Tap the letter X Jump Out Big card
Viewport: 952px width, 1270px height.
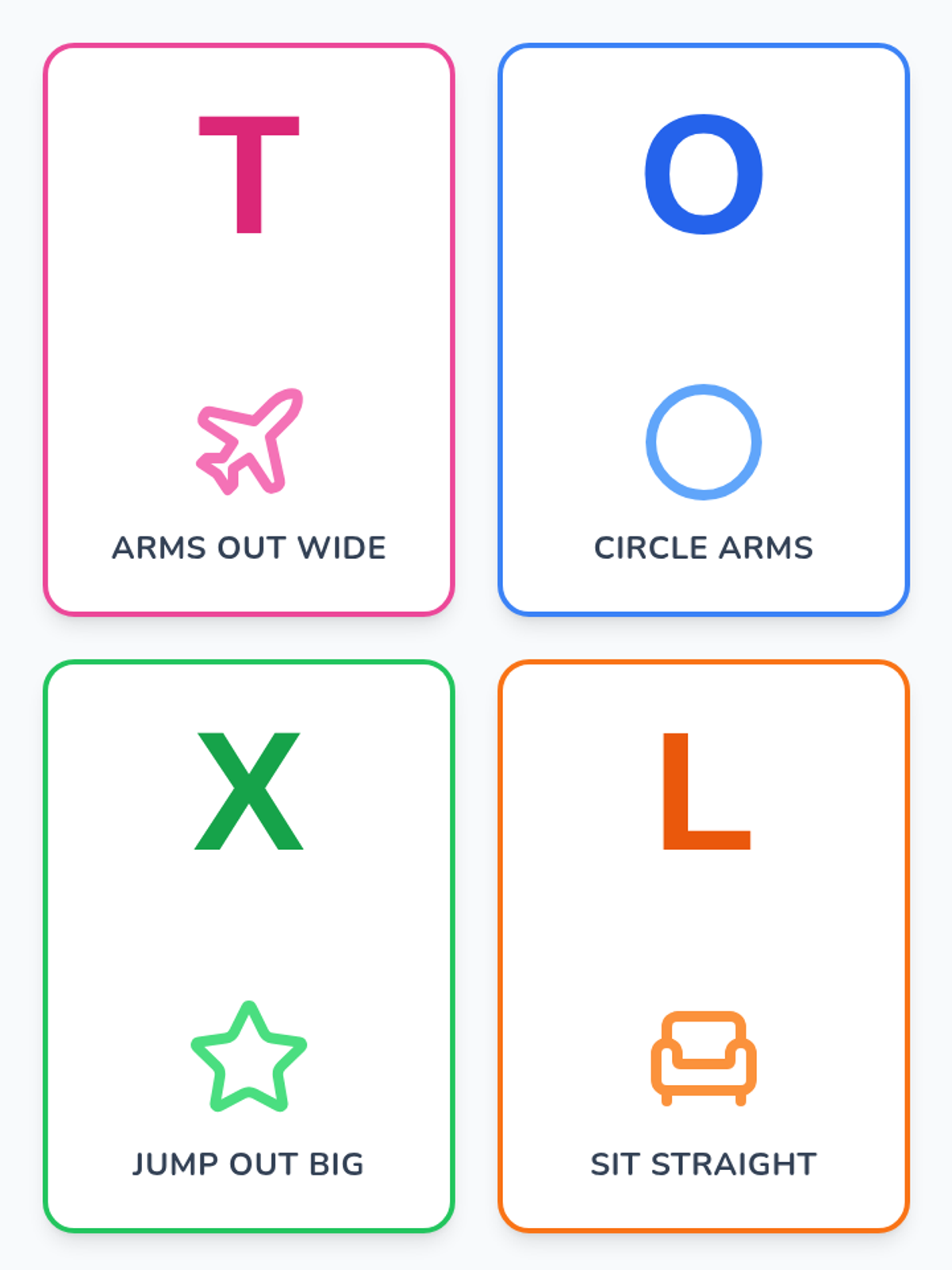[x=248, y=945]
